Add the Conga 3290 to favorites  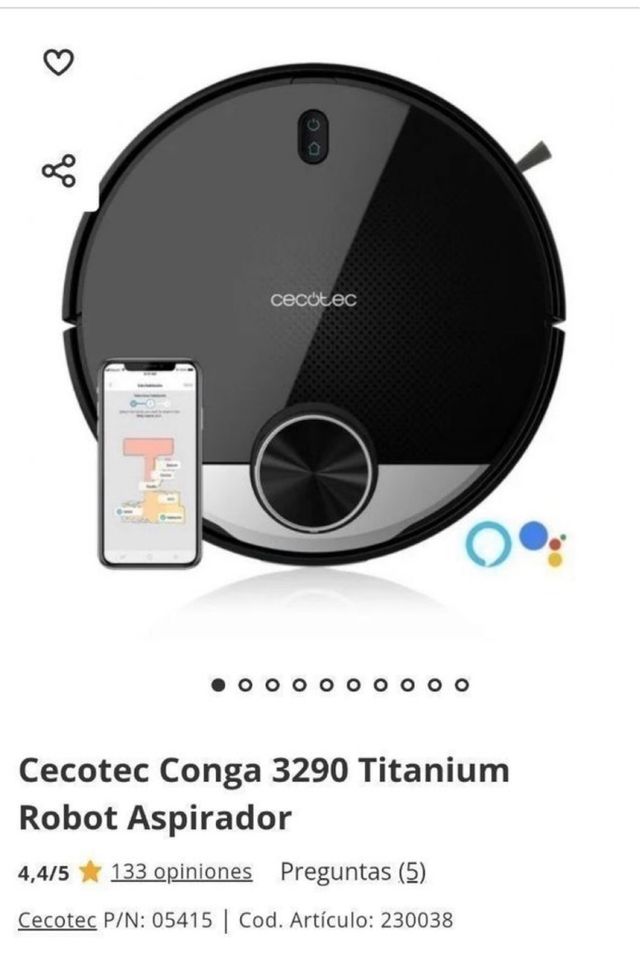click(59, 63)
